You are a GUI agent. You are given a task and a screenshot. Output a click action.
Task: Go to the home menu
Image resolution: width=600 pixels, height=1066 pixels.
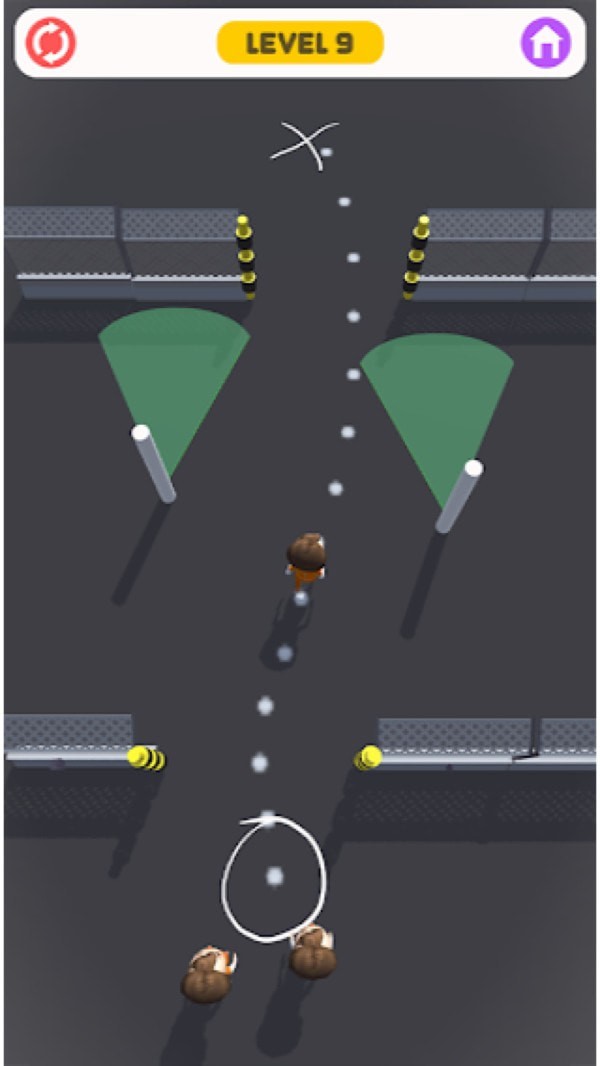pos(546,43)
